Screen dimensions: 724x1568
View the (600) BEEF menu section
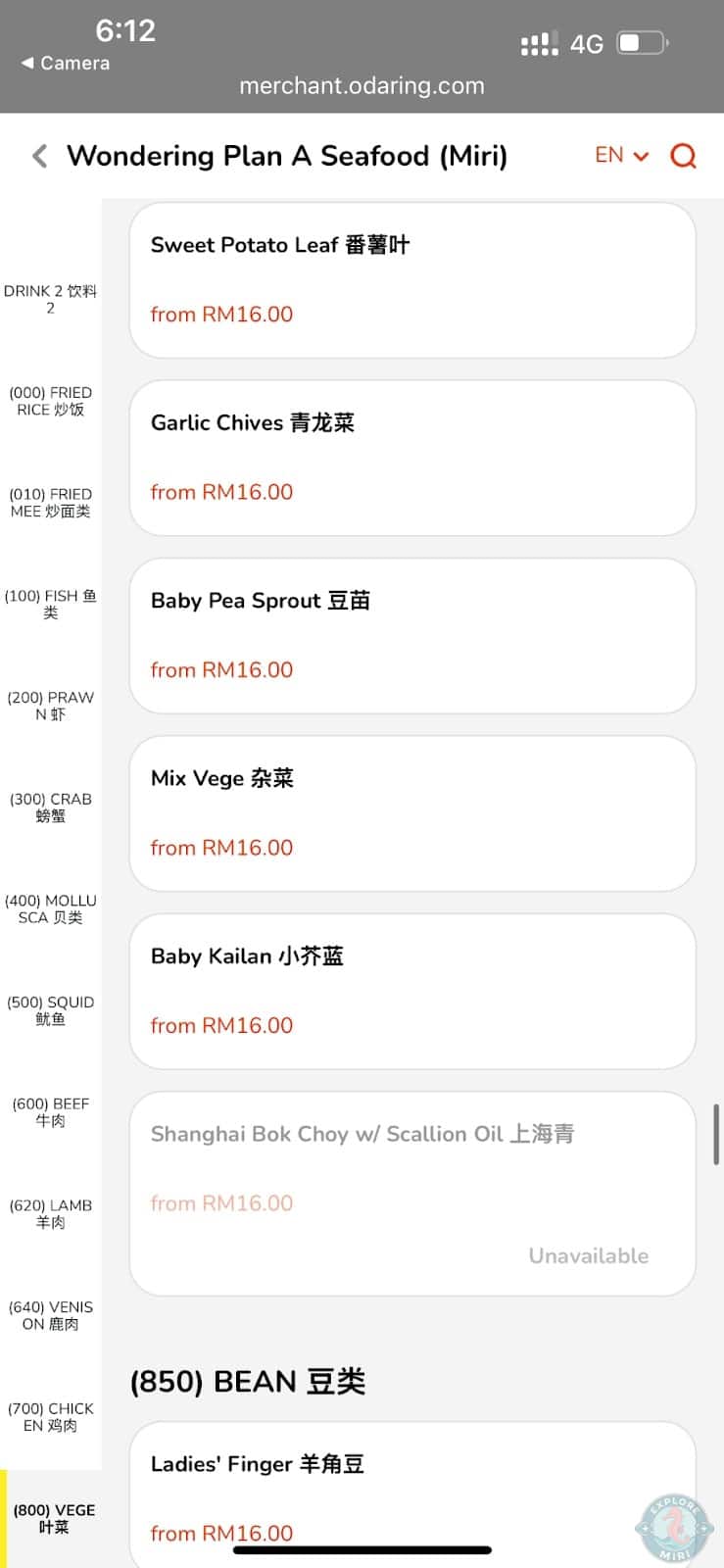(51, 1111)
